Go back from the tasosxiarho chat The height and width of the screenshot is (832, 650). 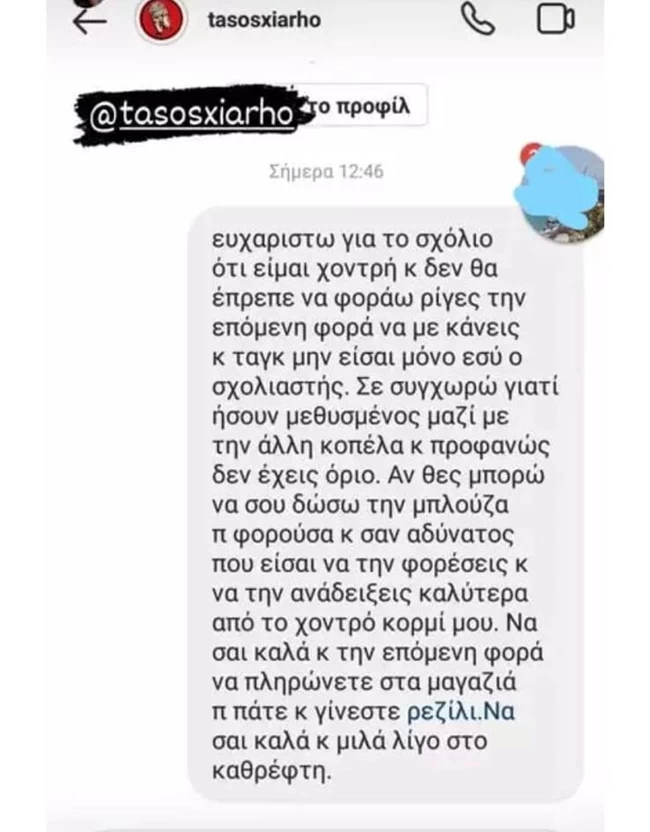coord(90,22)
